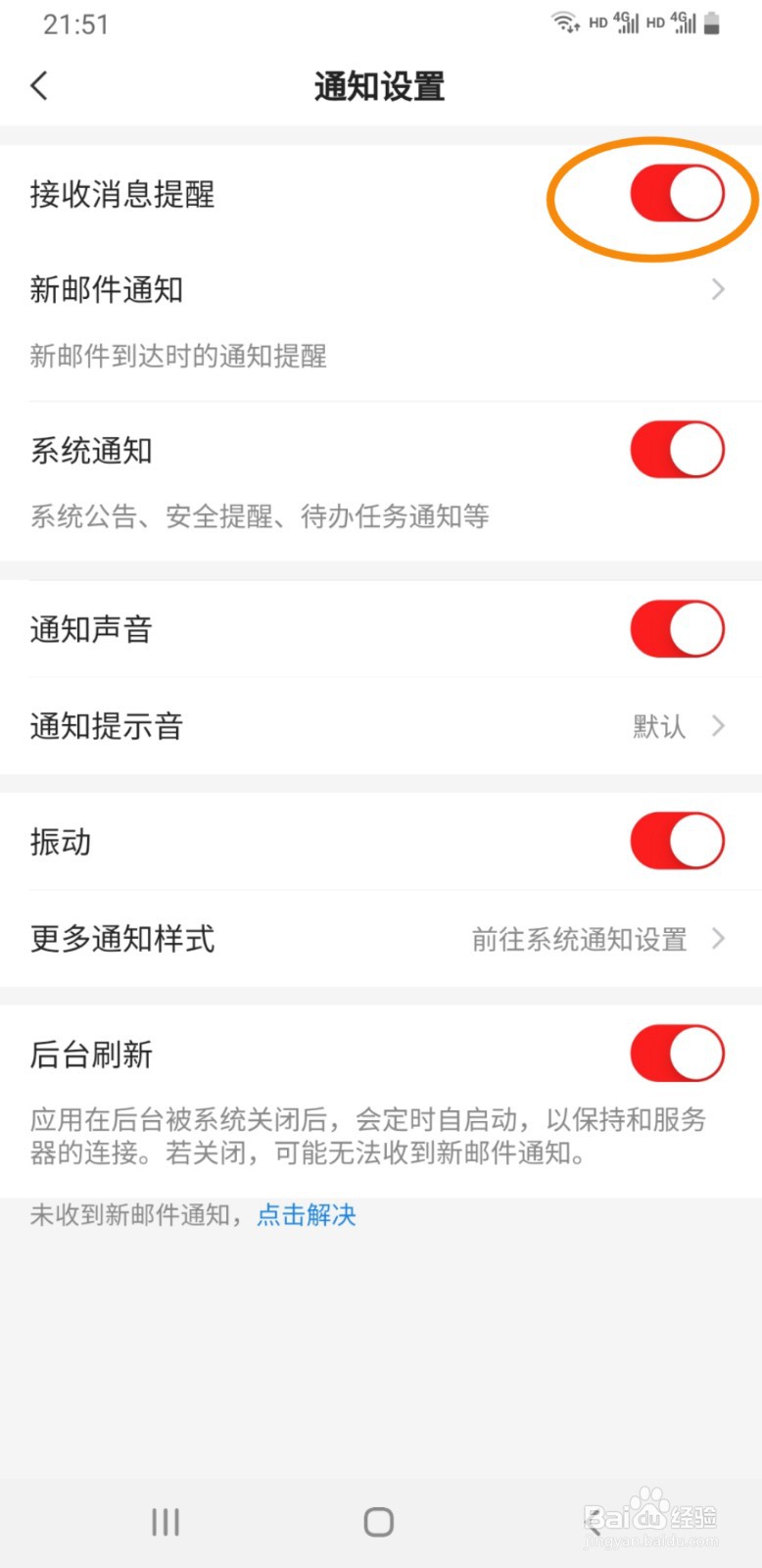Go back from 通知设置 page

[40, 86]
